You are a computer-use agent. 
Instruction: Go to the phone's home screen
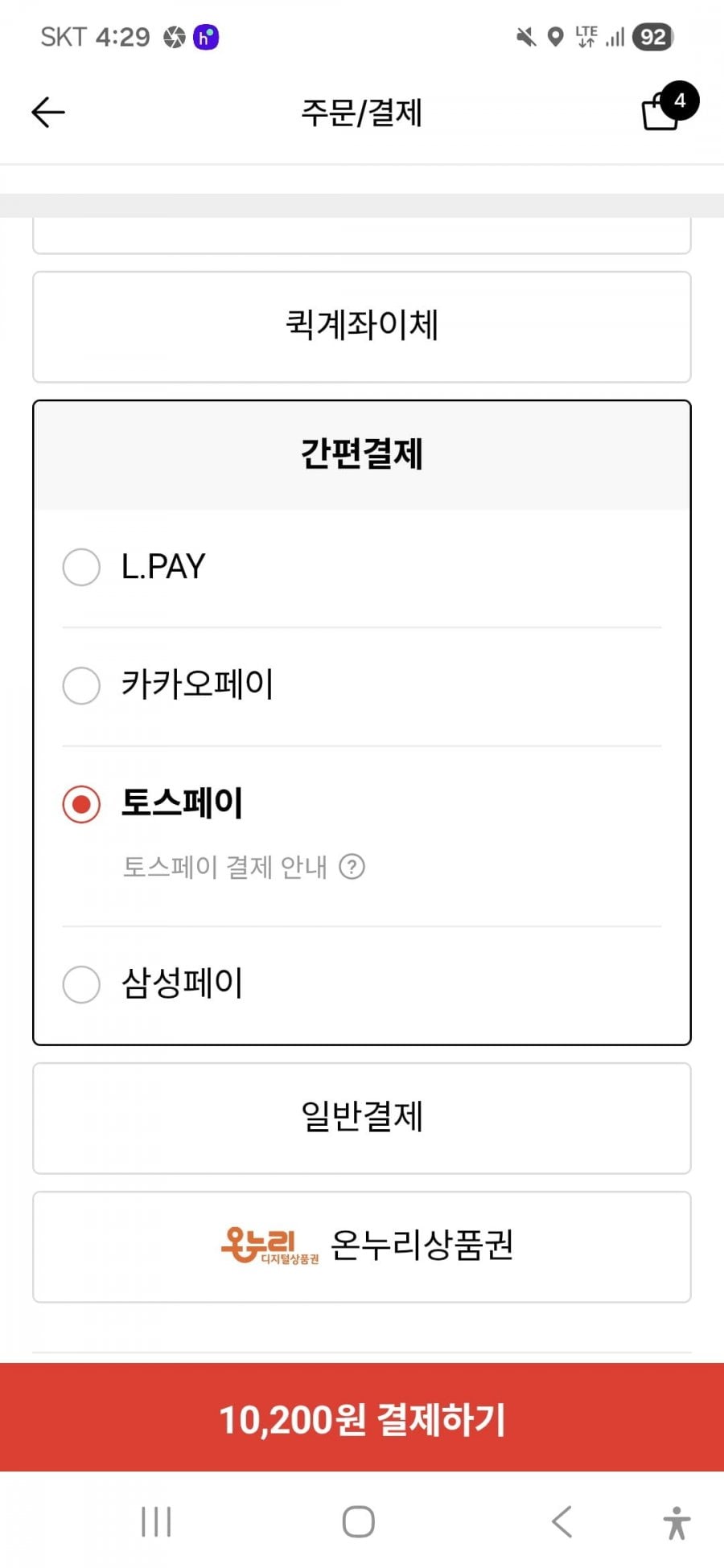click(359, 1521)
